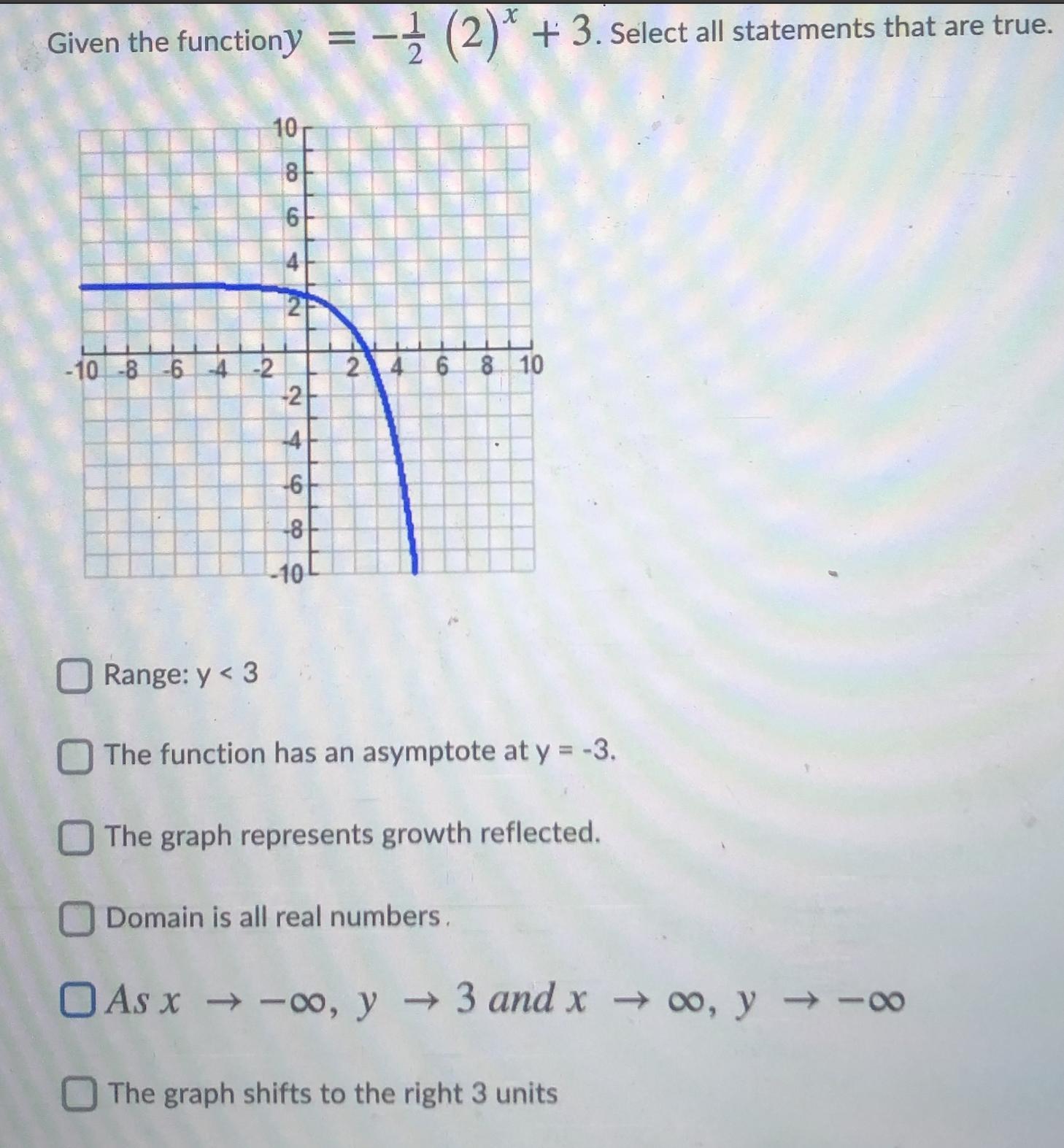Mark 'Domain is all real numbers' checkbox
Image resolution: width=1064 pixels, height=1148 pixels.
[77, 919]
